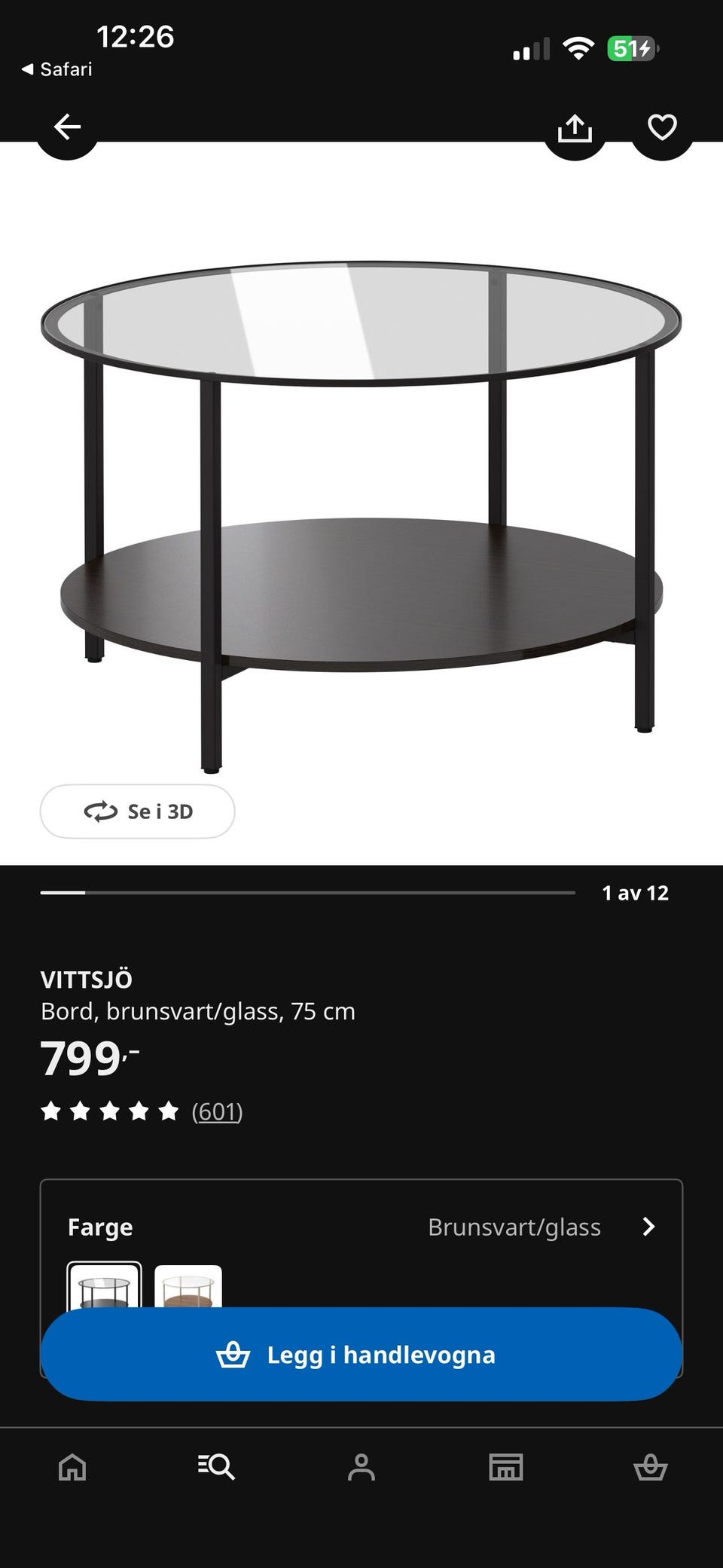This screenshot has width=723, height=1568.
Task: Share this VITTSJÖ table
Action: click(575, 128)
